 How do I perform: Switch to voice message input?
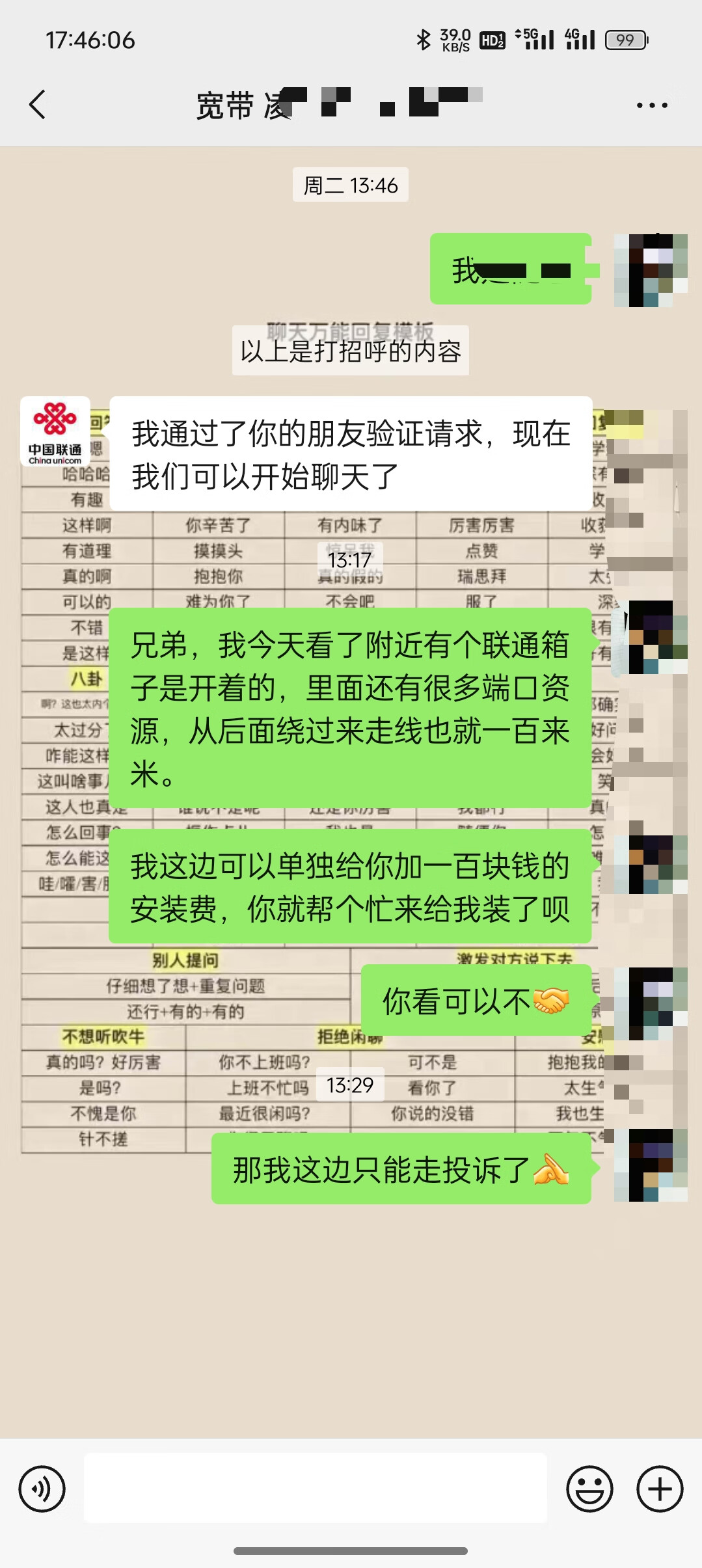pos(42,1489)
